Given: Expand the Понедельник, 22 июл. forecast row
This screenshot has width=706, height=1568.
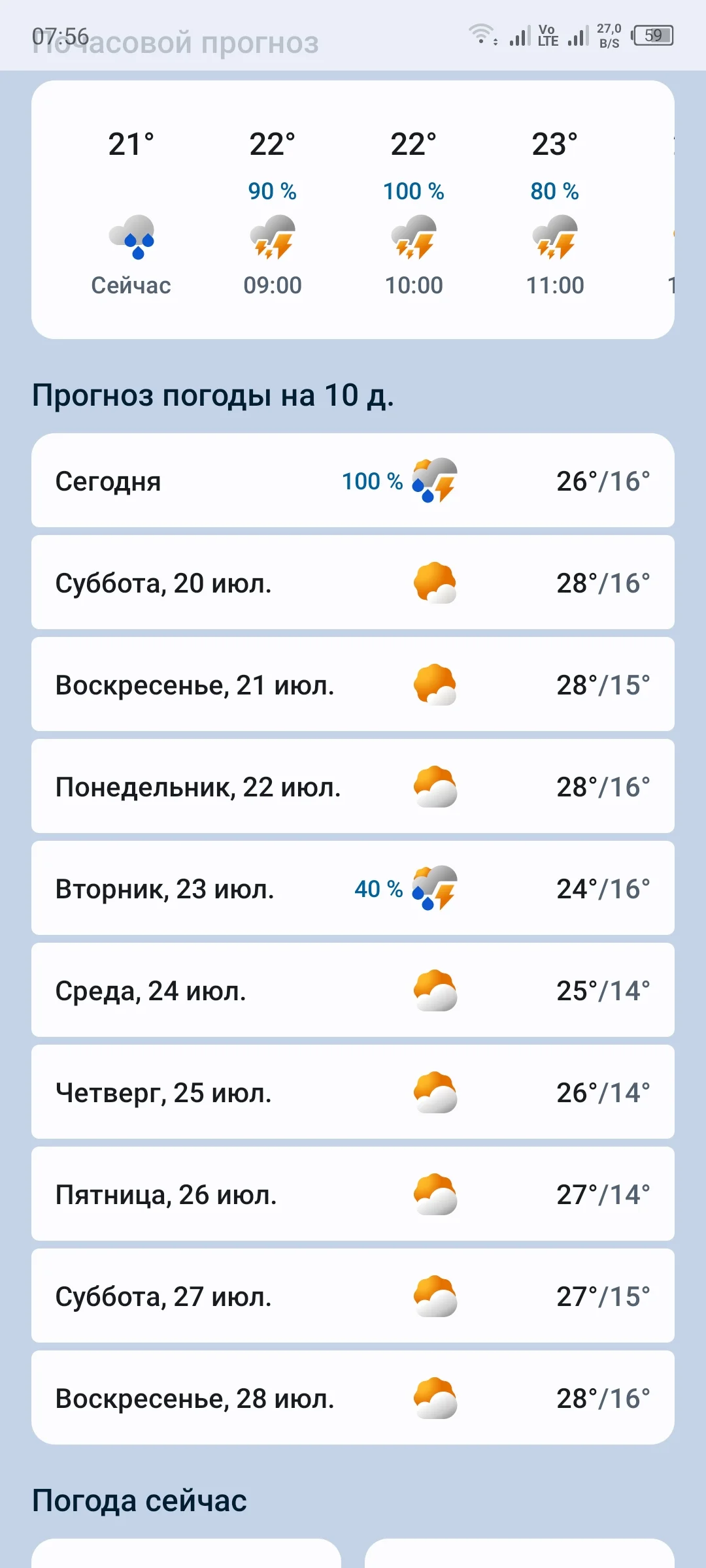Looking at the screenshot, I should [353, 787].
